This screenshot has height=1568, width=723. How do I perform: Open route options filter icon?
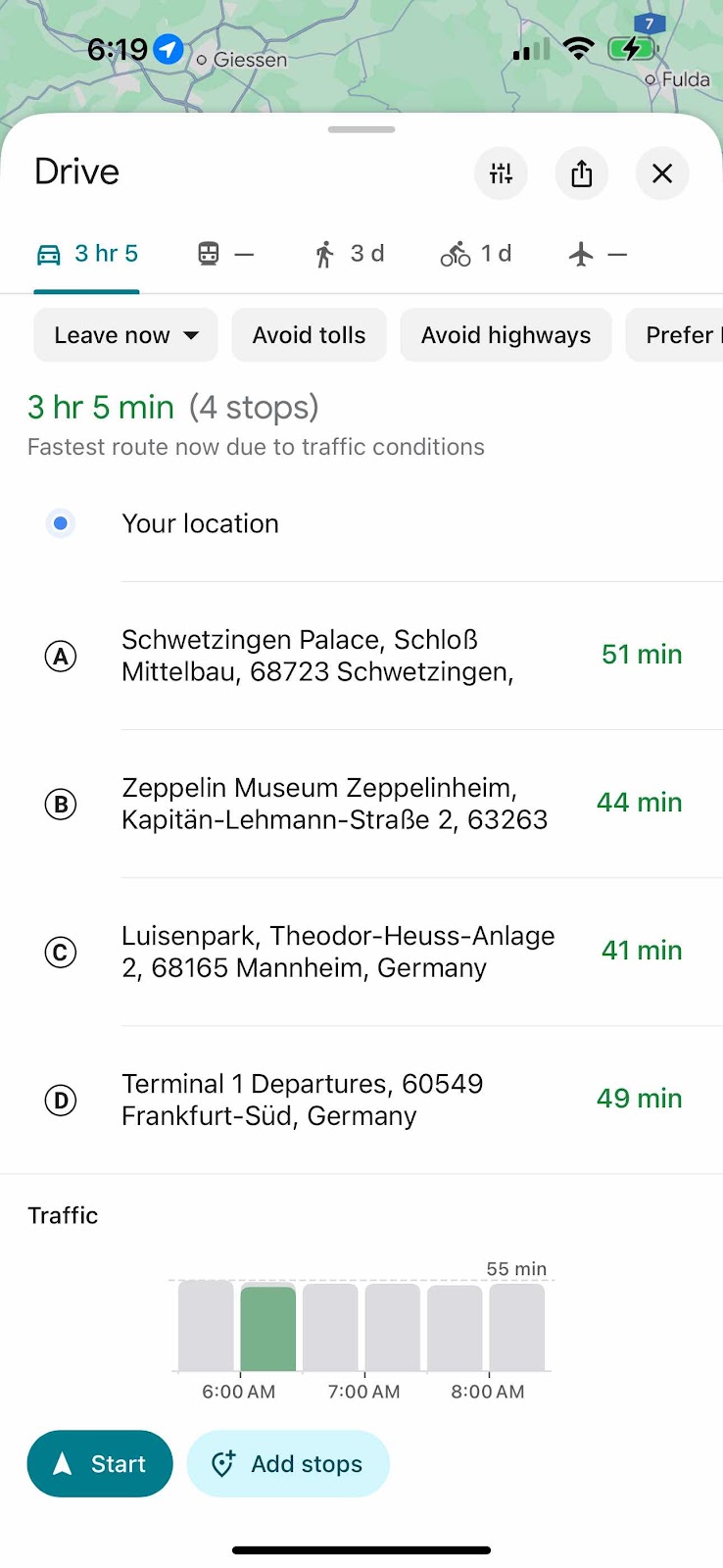coord(501,173)
